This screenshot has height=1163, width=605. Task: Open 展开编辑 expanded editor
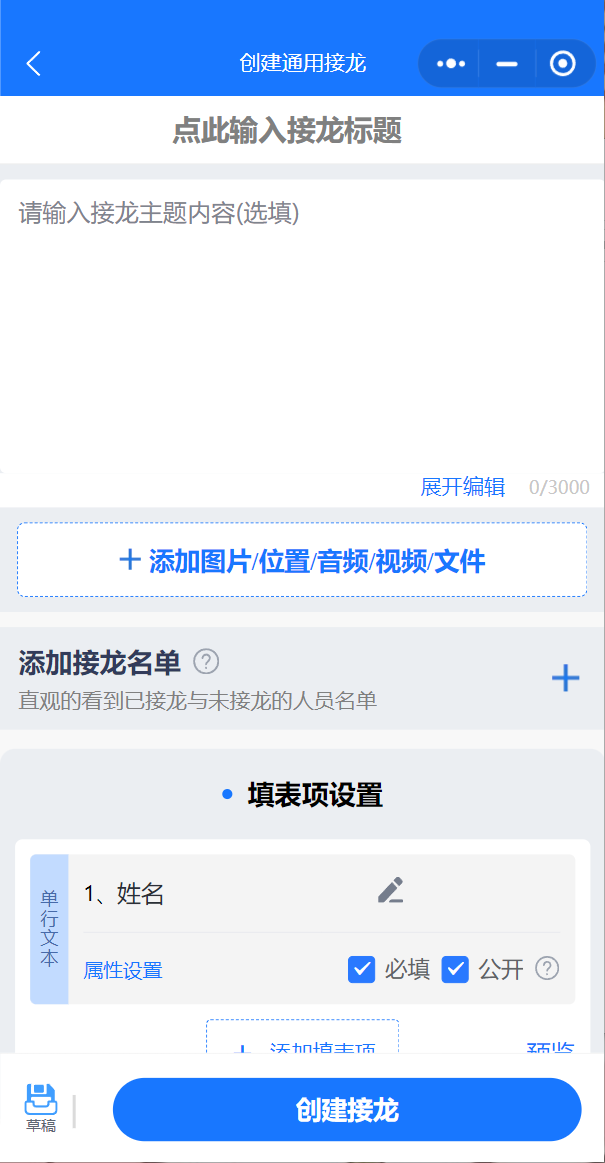point(462,487)
